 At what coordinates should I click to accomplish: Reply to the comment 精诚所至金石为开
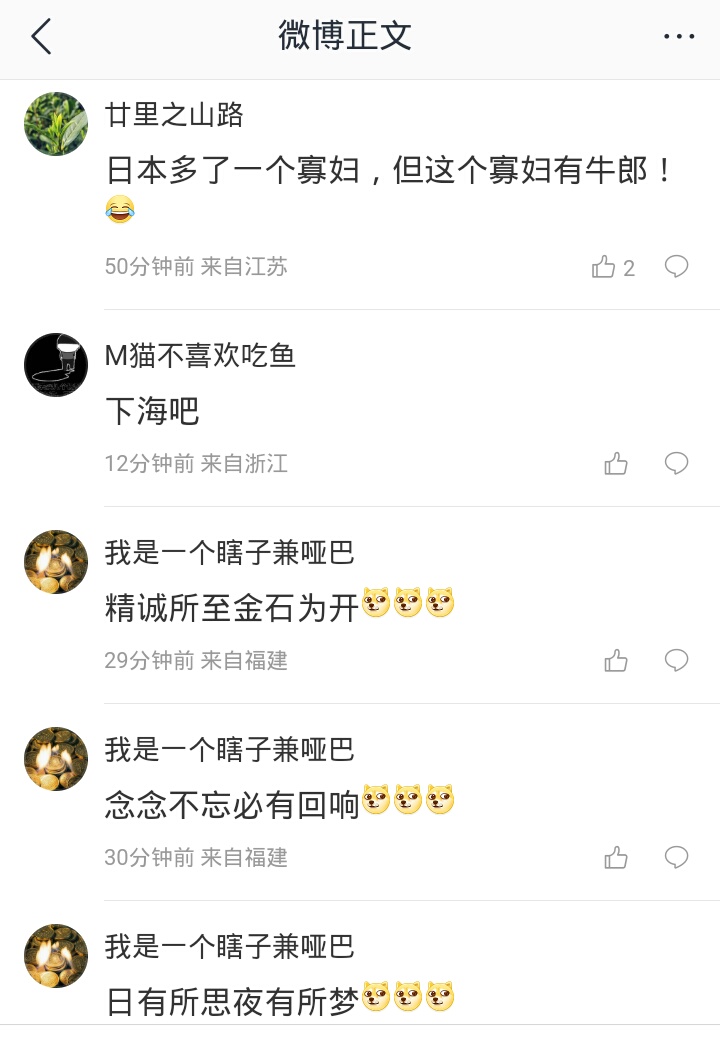tap(677, 660)
